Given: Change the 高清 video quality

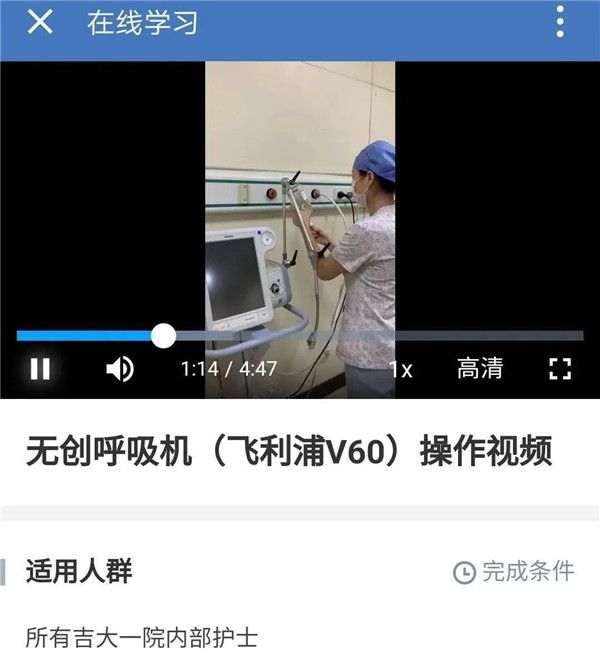Looking at the screenshot, I should [480, 368].
